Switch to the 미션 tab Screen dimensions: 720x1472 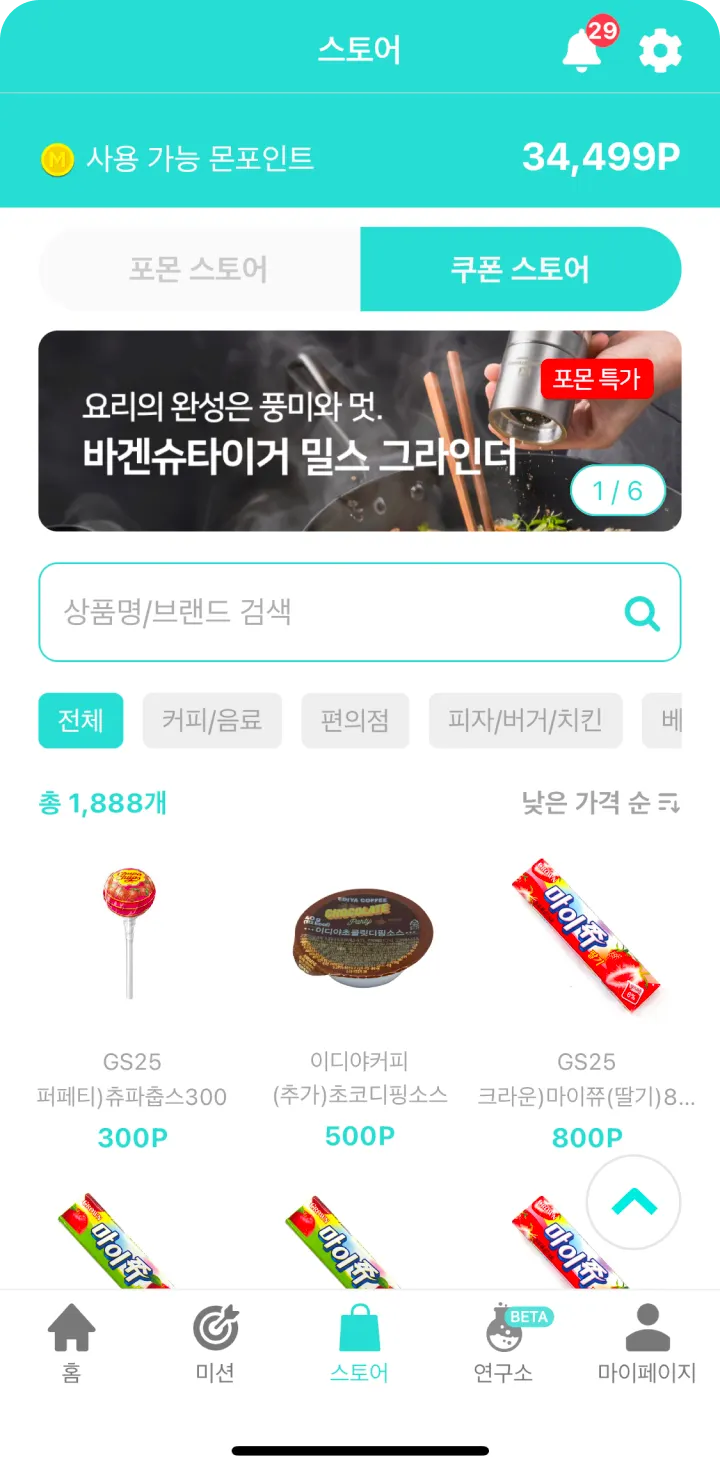click(x=215, y=1343)
